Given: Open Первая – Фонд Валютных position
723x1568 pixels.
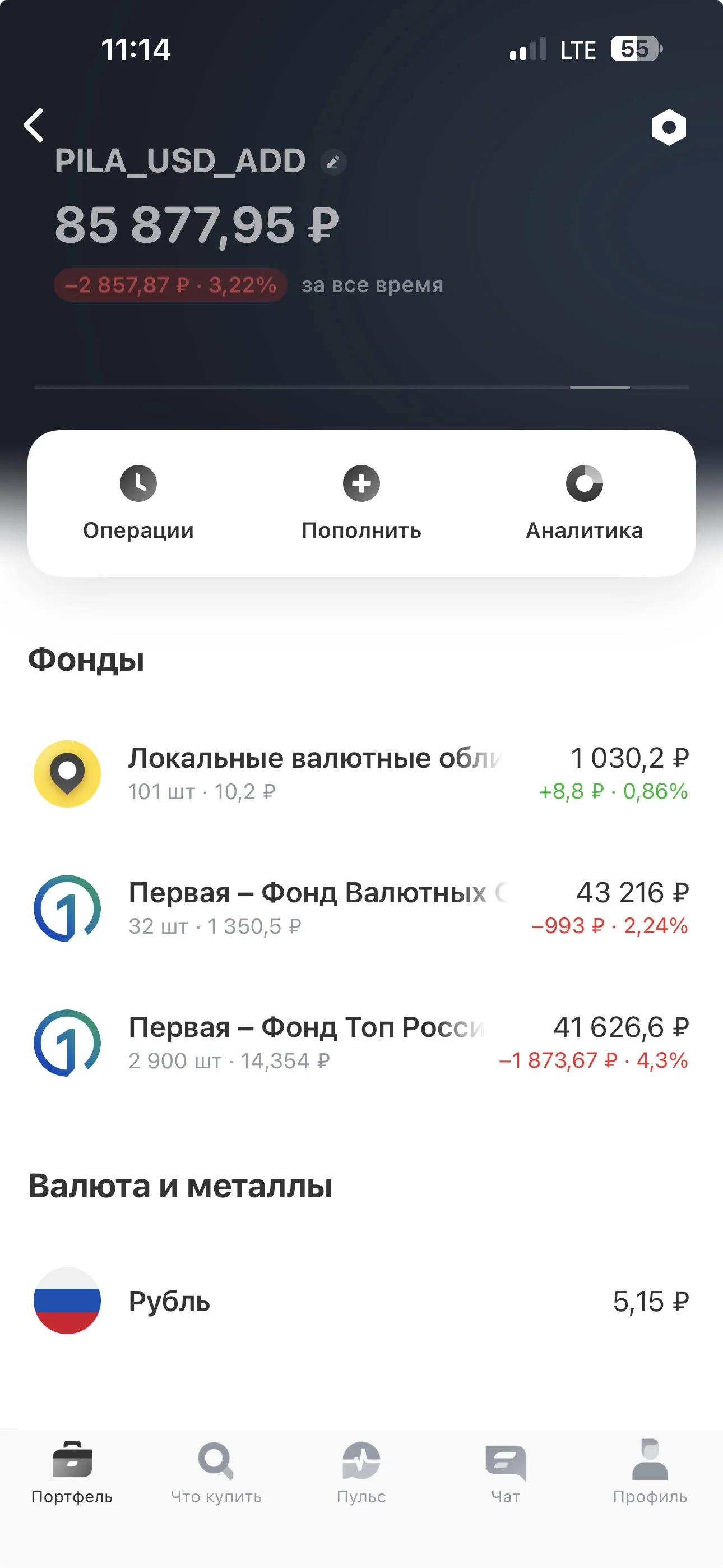Looking at the screenshot, I should coord(361,908).
